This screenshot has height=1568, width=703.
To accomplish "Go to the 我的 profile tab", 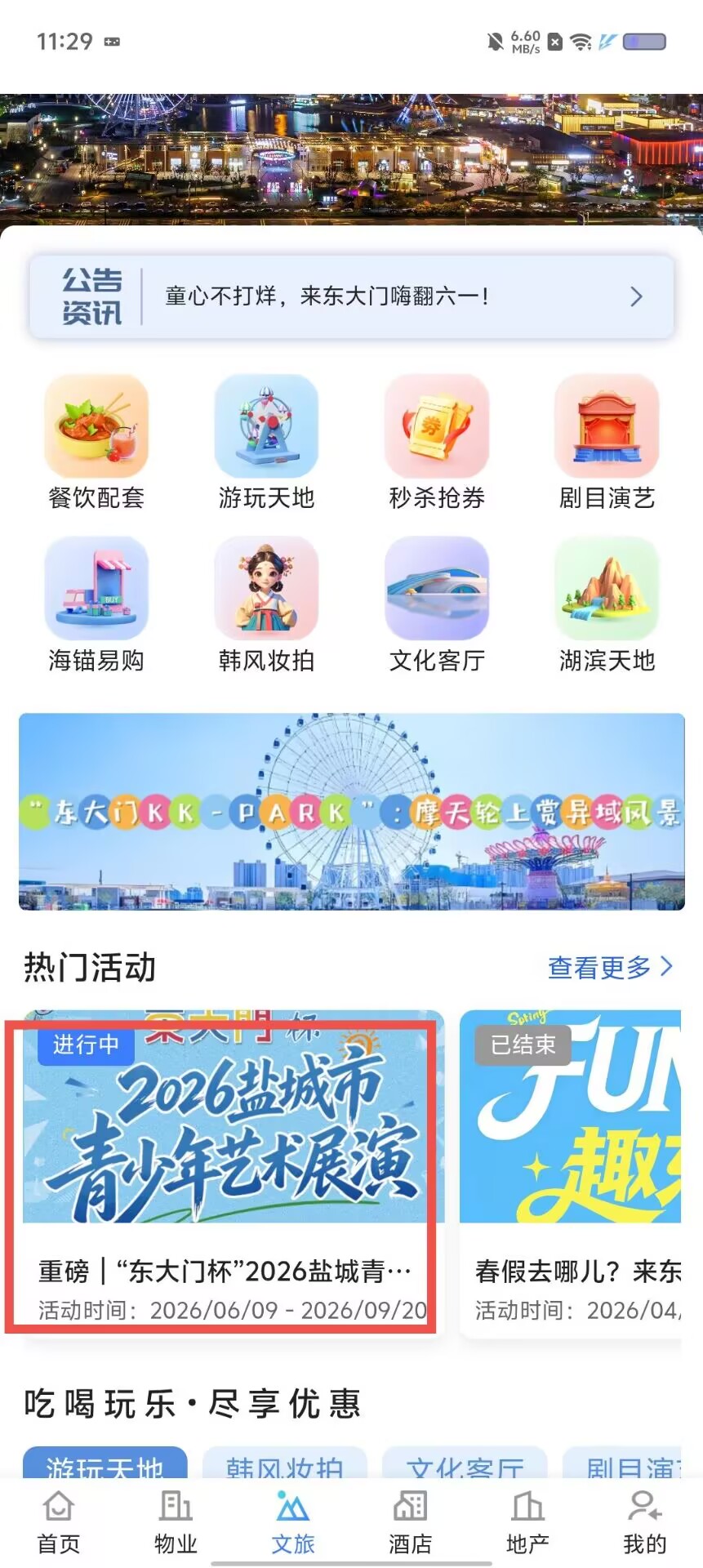I will point(644,1523).
